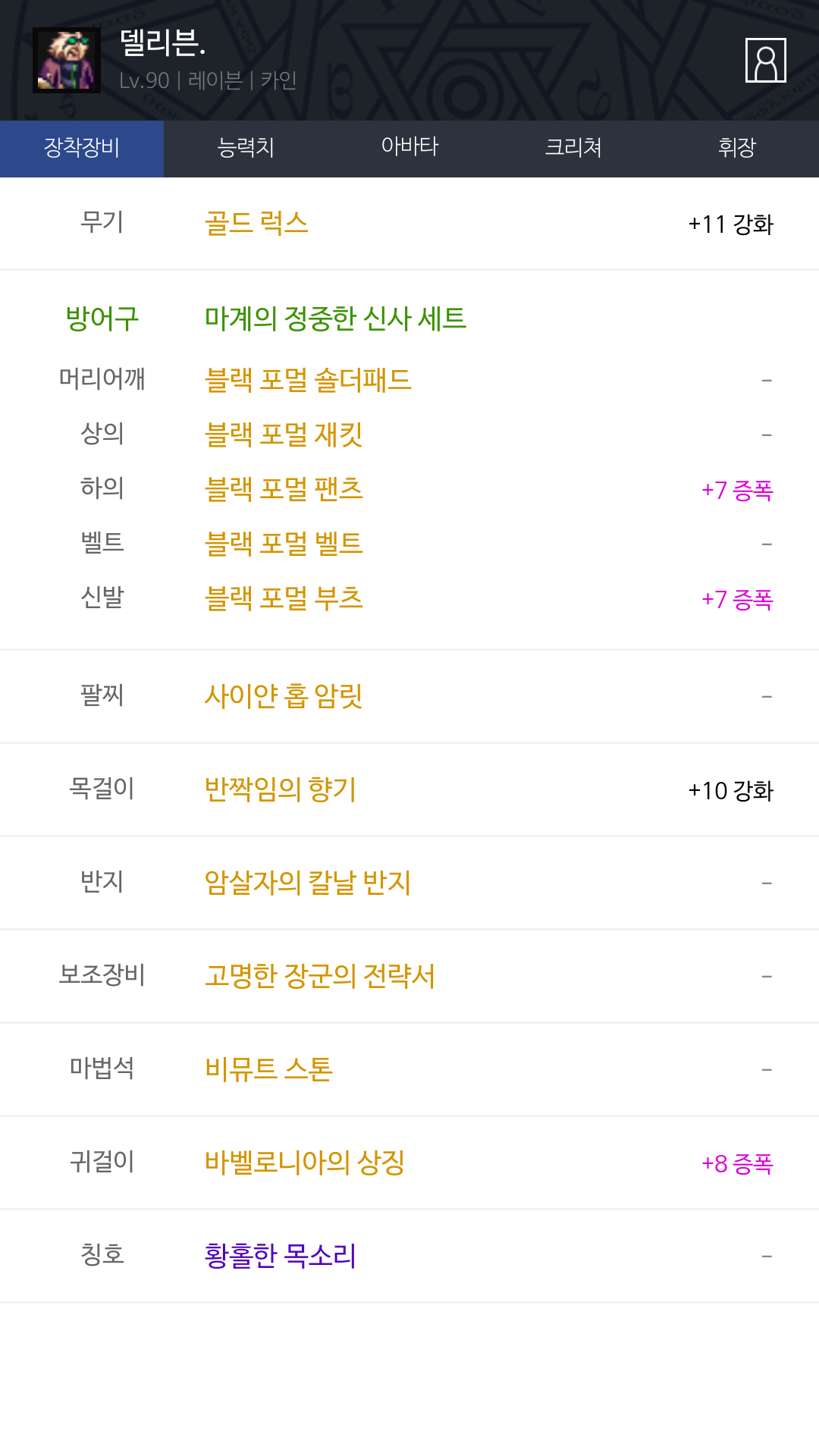
Task: View necklace 반짝임의 향기
Action: 280,789
